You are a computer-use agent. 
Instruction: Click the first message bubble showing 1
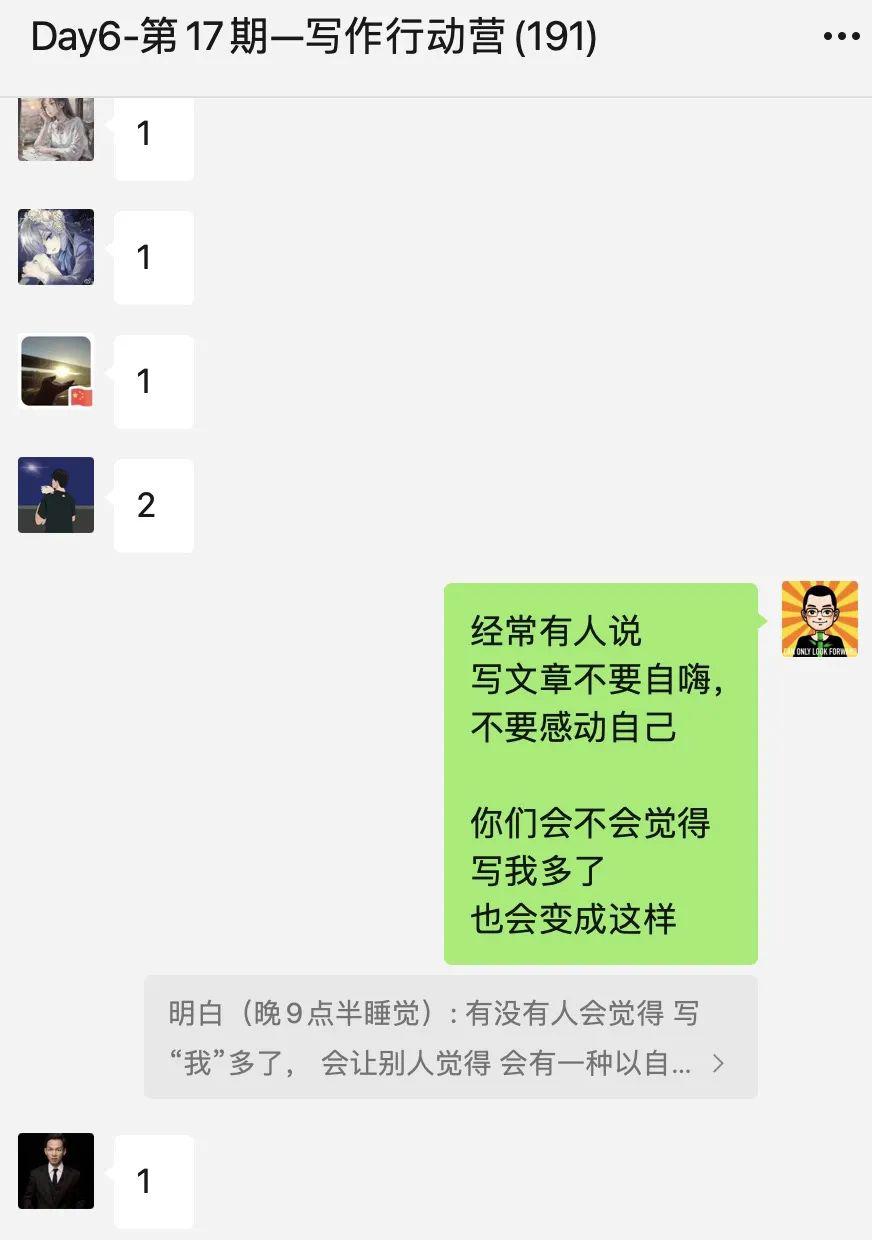click(x=152, y=133)
